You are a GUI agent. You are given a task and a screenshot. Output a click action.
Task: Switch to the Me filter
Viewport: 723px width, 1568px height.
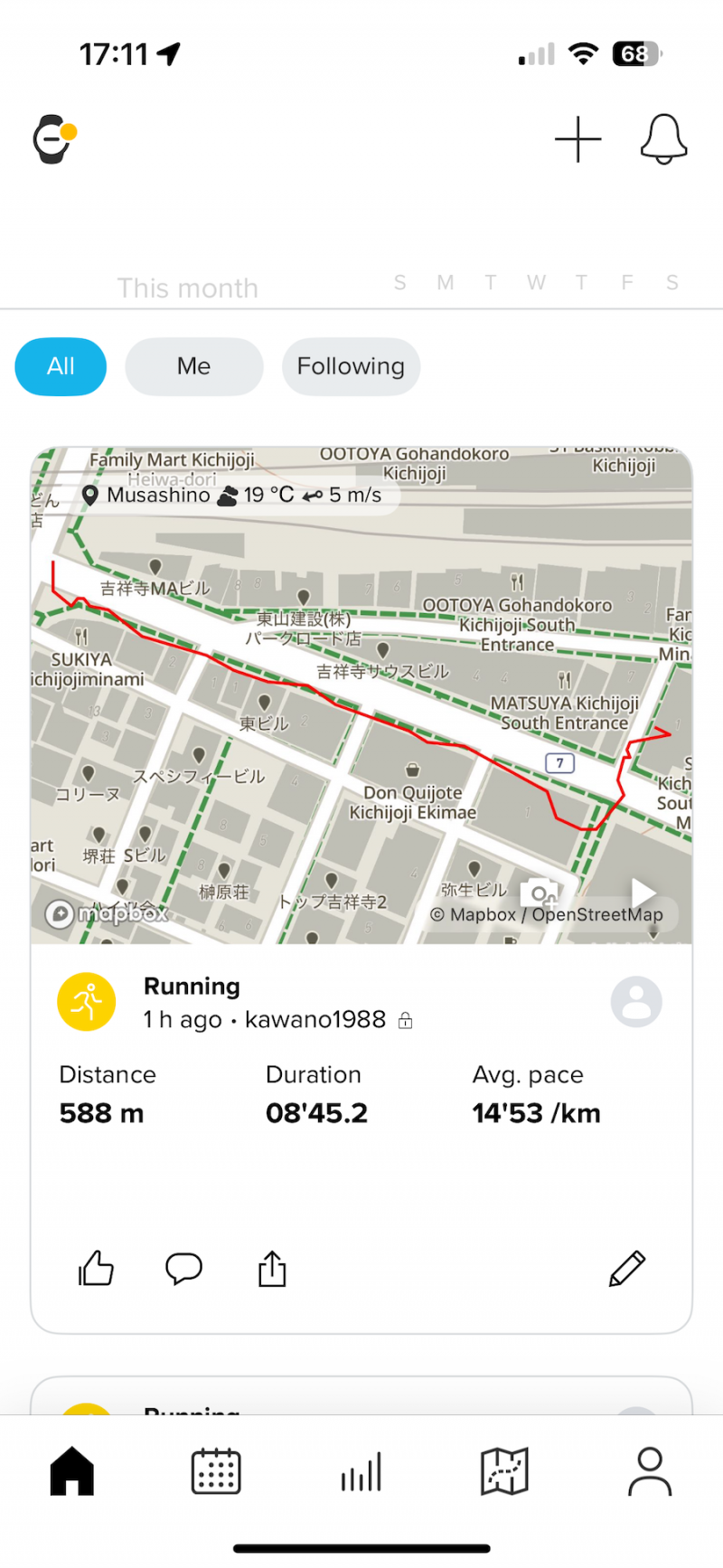194,366
